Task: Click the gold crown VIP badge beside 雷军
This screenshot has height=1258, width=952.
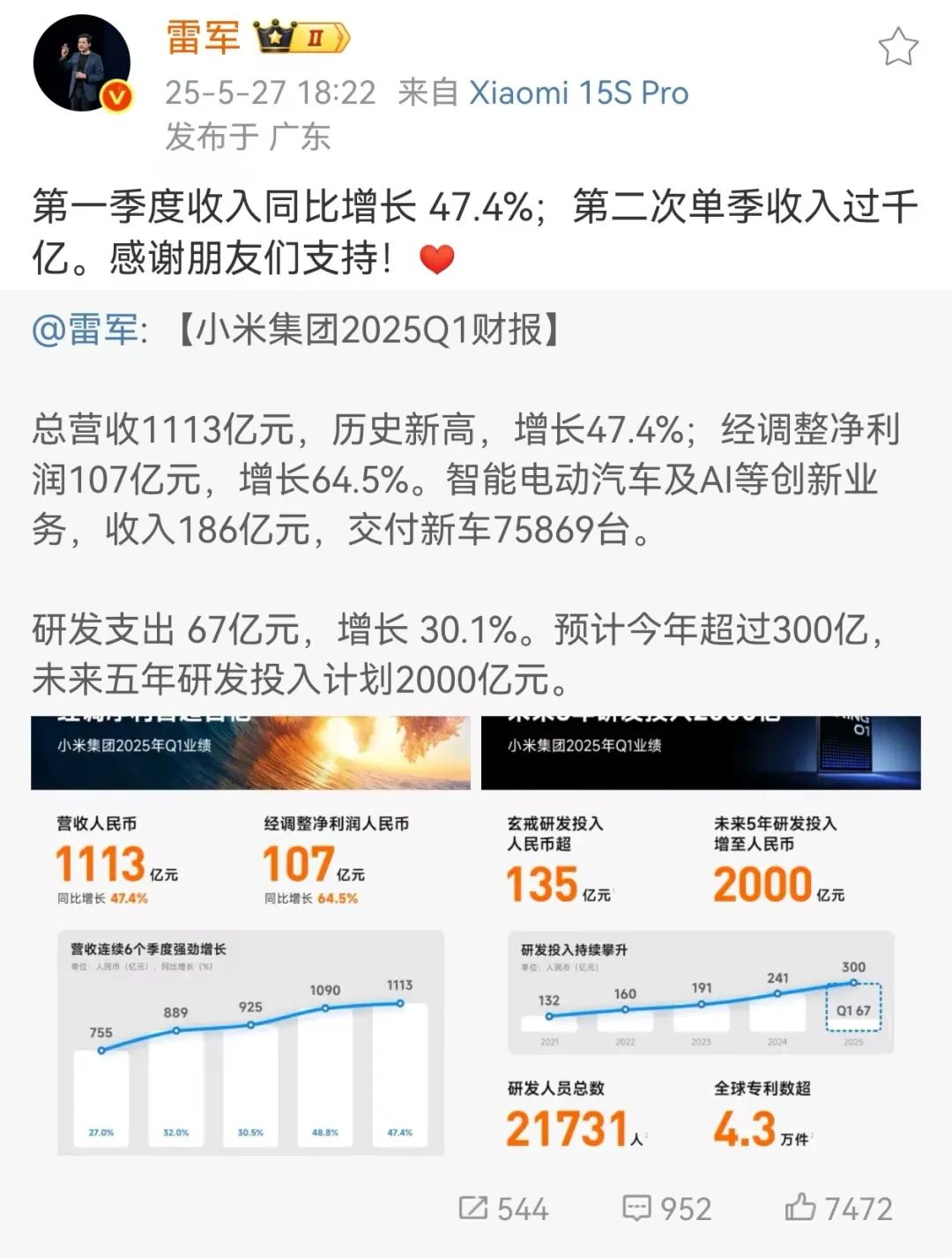Action: coord(276,37)
